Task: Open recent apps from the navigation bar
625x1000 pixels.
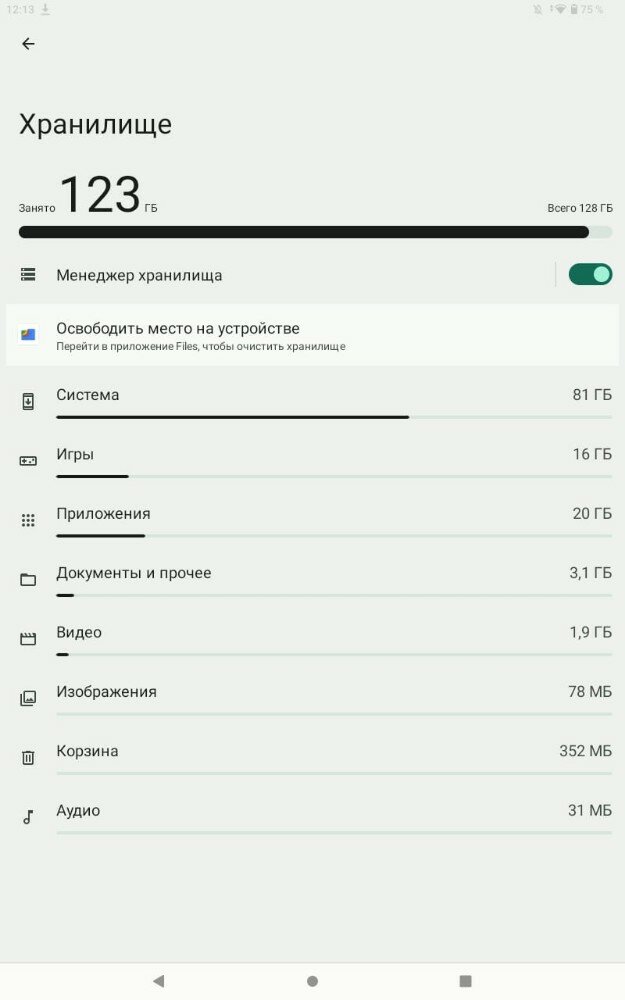Action: point(465,981)
